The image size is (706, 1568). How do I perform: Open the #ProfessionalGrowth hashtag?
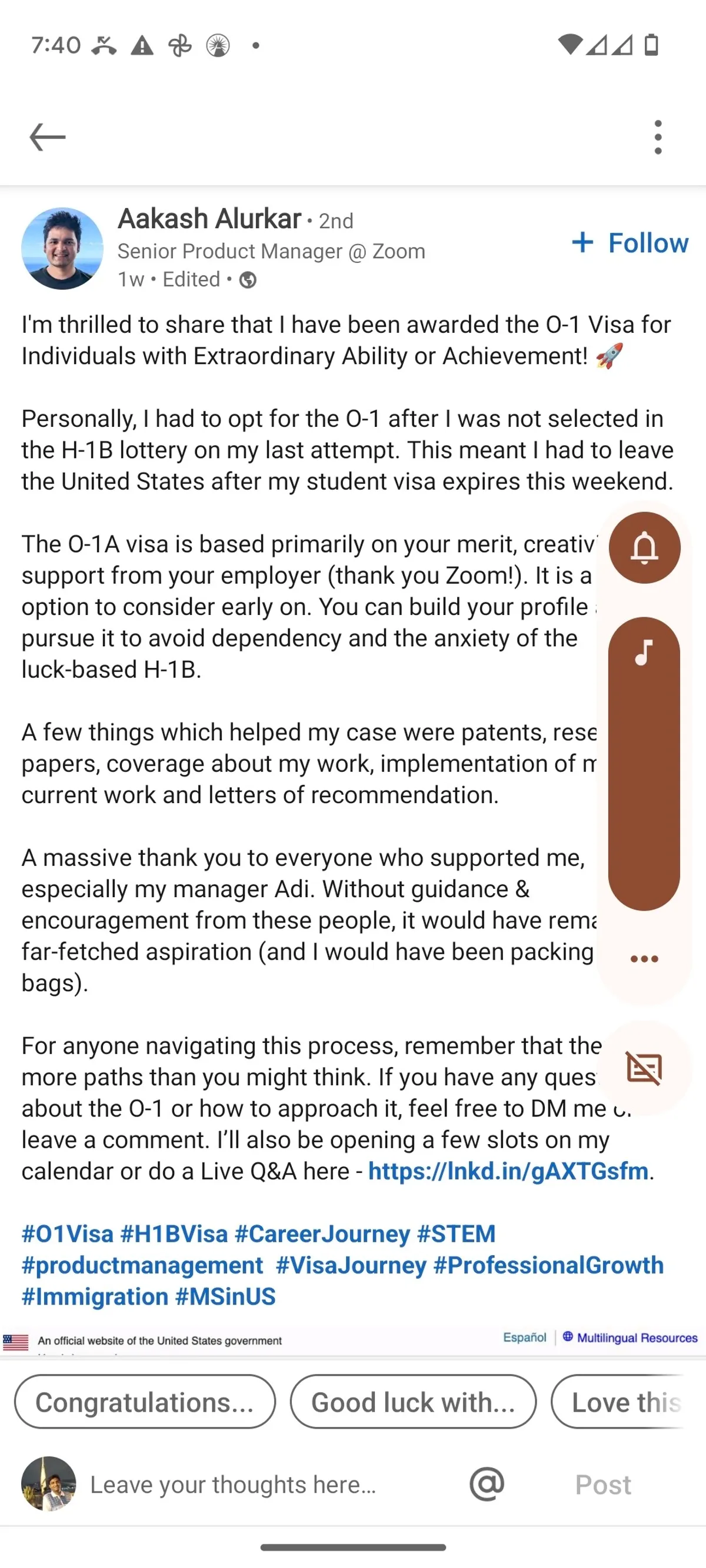pyautogui.click(x=548, y=1265)
